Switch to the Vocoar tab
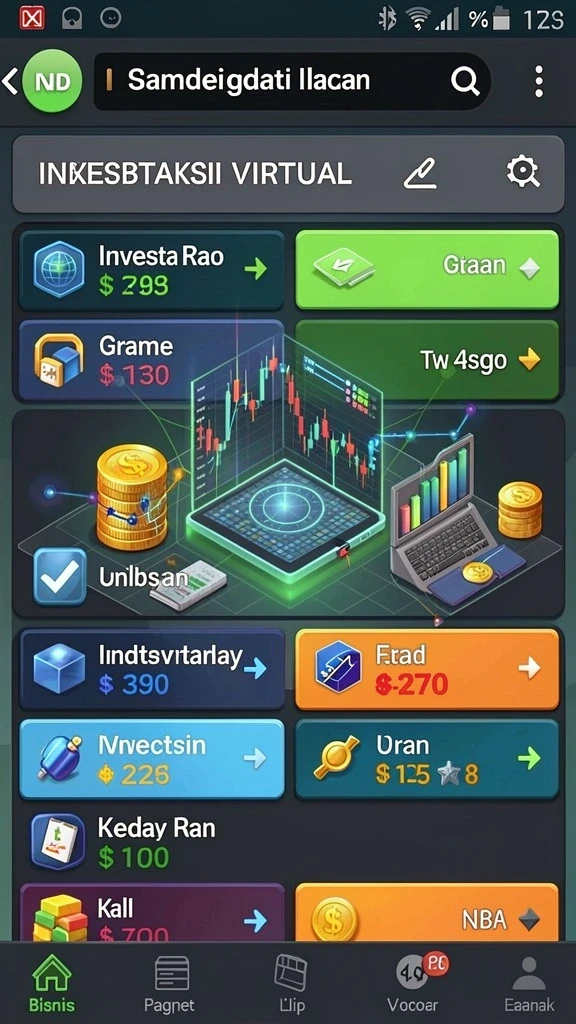 coord(413,985)
